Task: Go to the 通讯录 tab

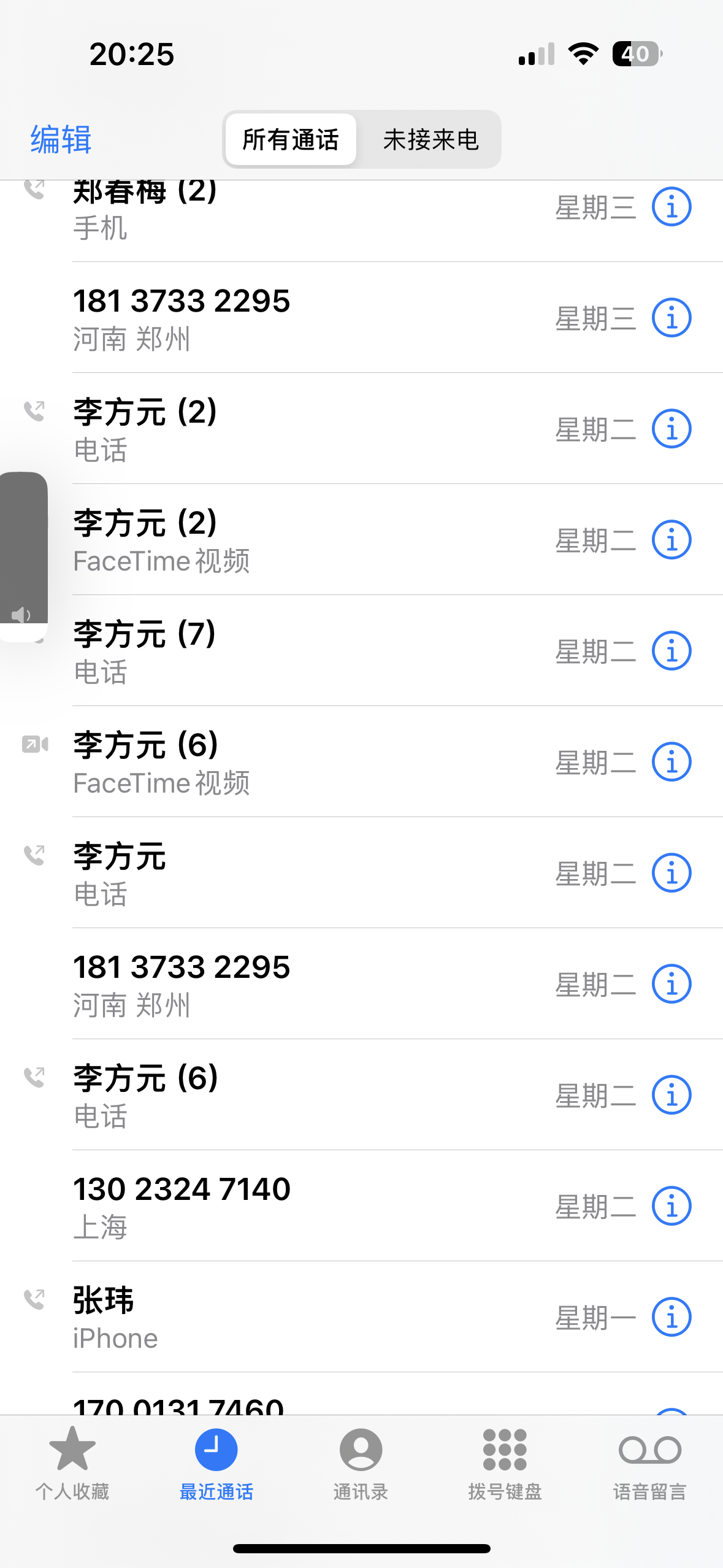Action: [x=361, y=1462]
